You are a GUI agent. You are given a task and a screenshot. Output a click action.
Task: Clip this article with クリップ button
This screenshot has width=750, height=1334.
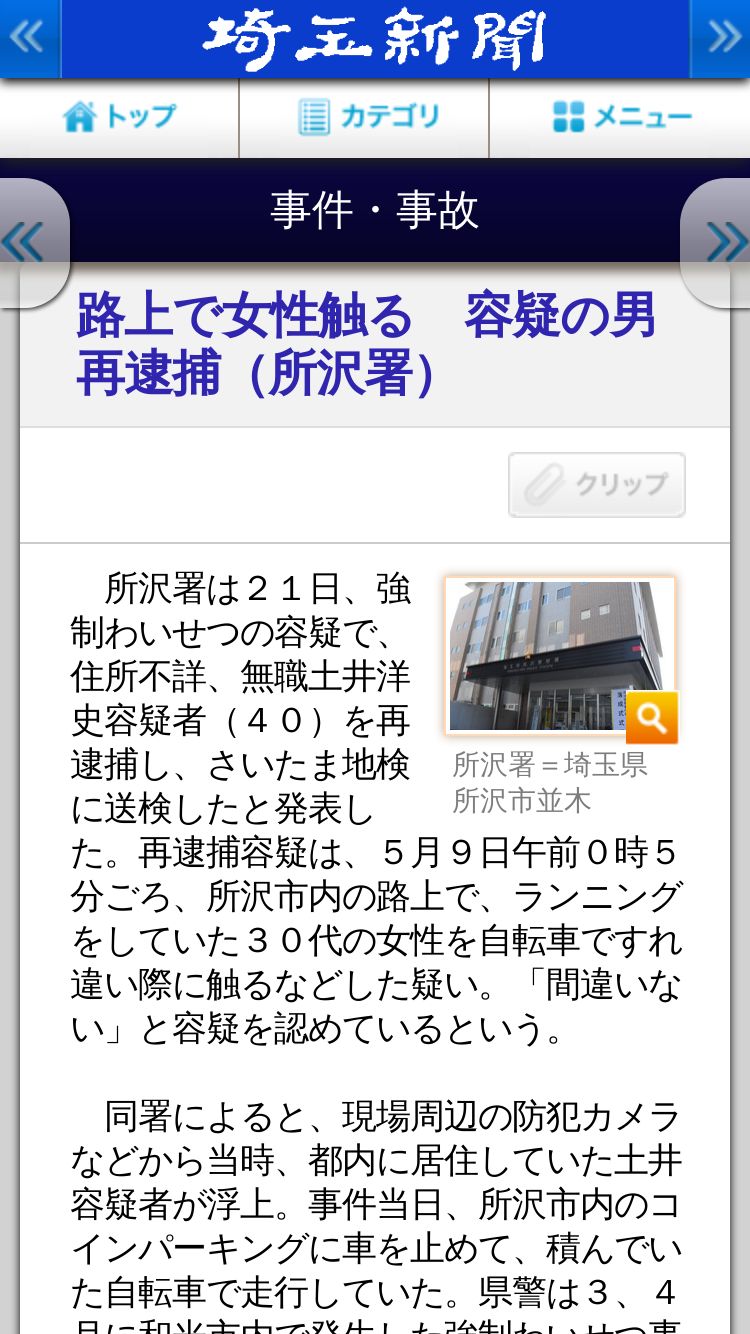click(597, 485)
